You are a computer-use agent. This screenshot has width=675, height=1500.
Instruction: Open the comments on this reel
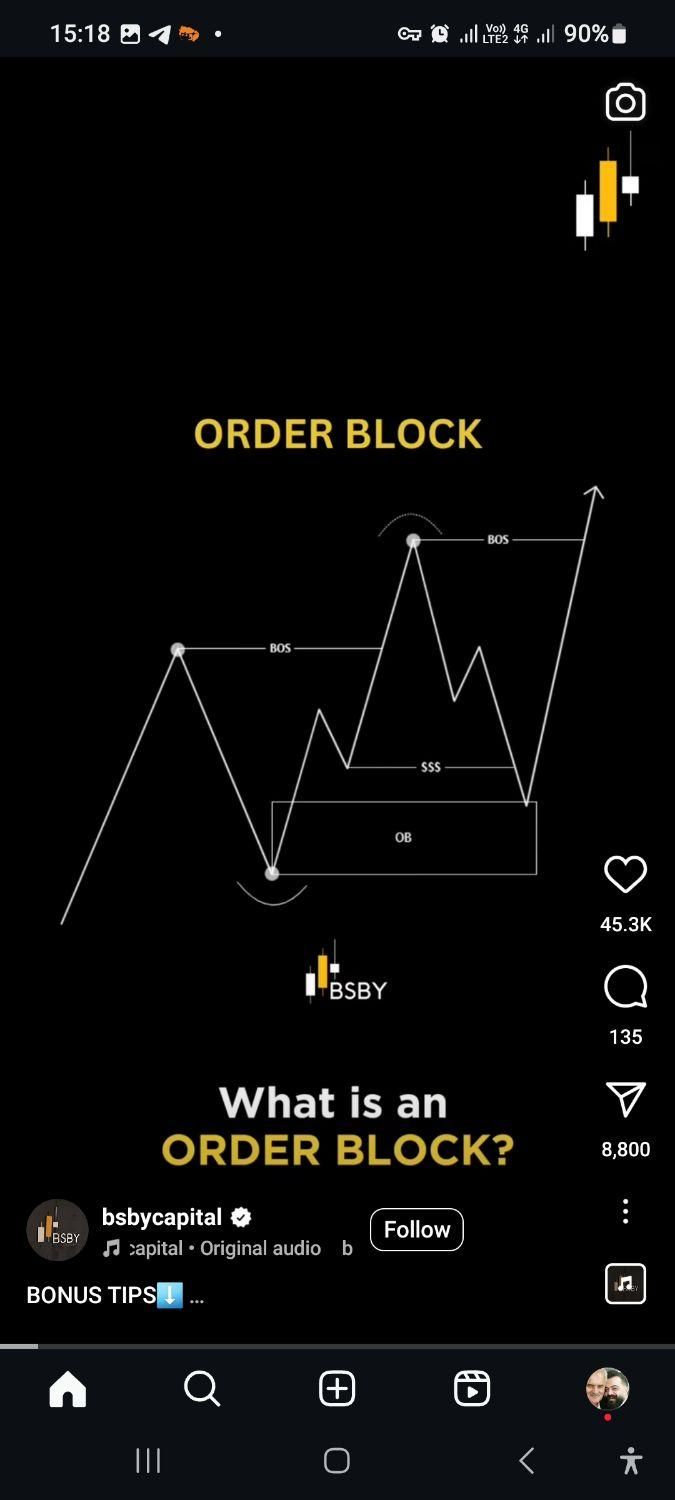pyautogui.click(x=625, y=988)
